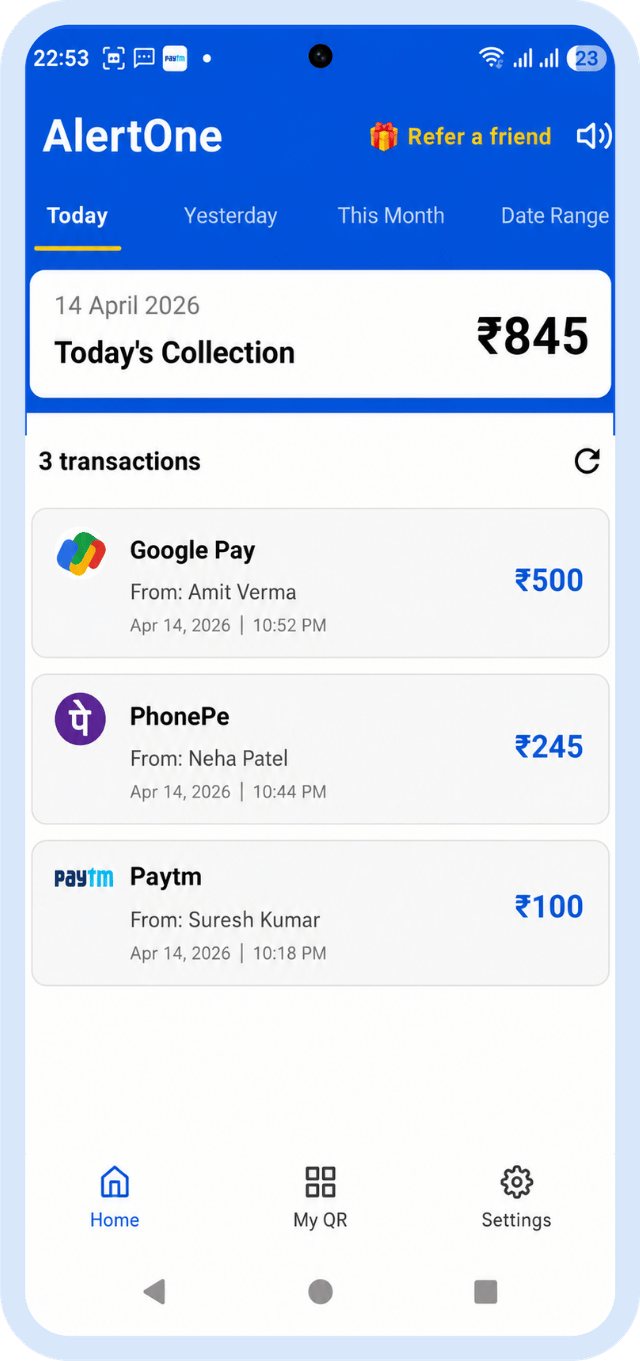The width and height of the screenshot is (640, 1361).
Task: Open the recent apps view
Action: (x=486, y=1292)
